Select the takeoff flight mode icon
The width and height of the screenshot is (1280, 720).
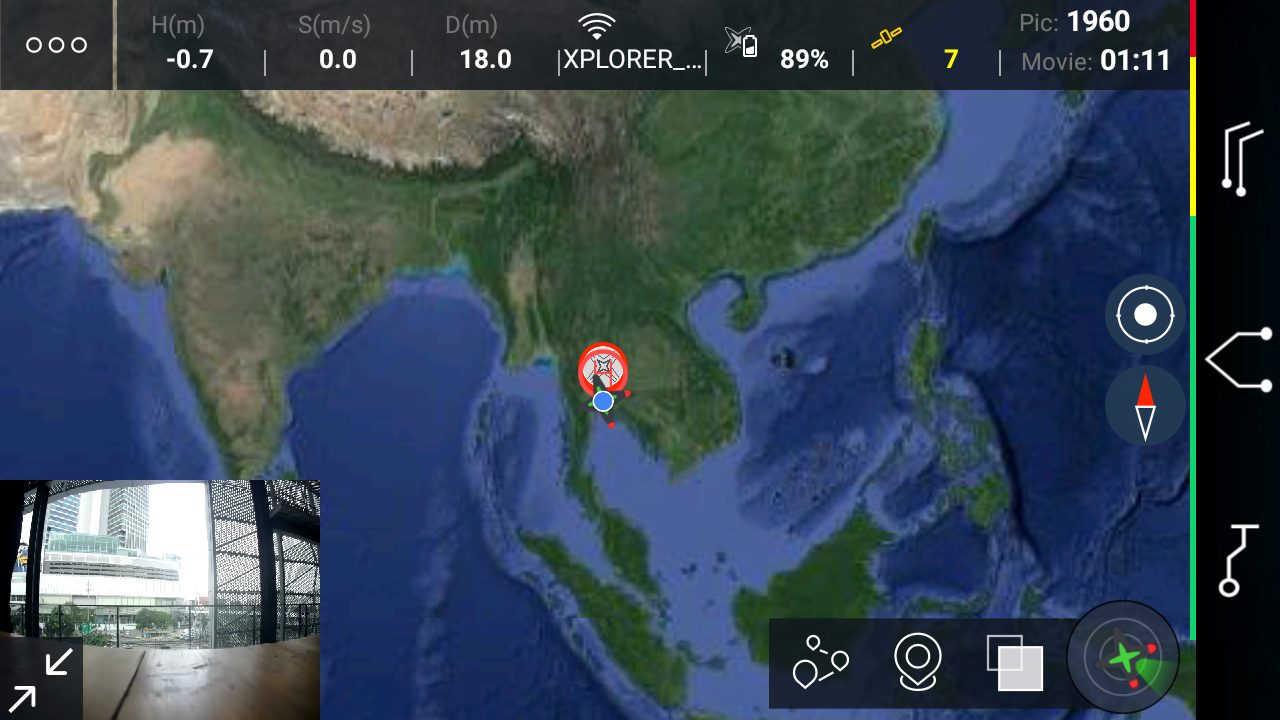1241,158
